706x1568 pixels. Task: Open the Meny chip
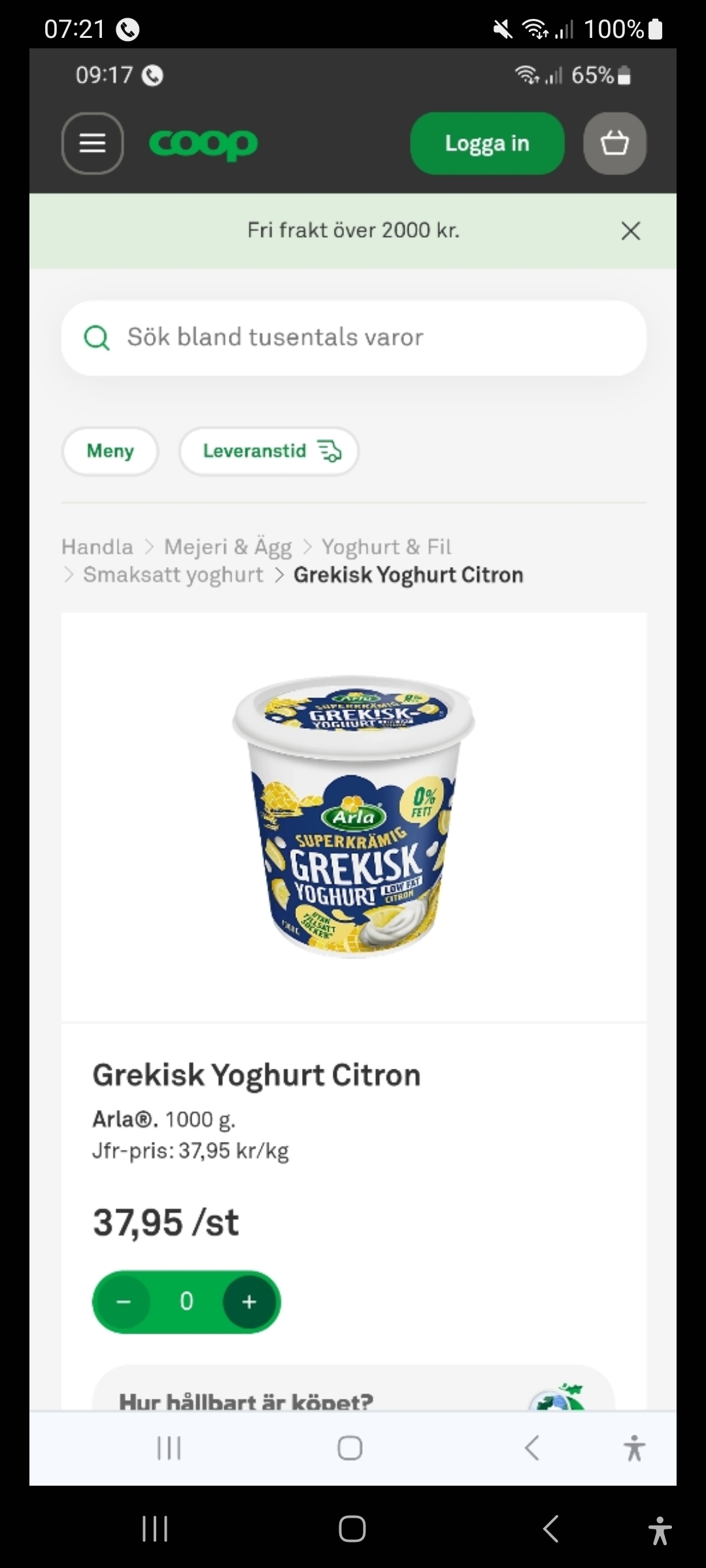[x=110, y=451]
